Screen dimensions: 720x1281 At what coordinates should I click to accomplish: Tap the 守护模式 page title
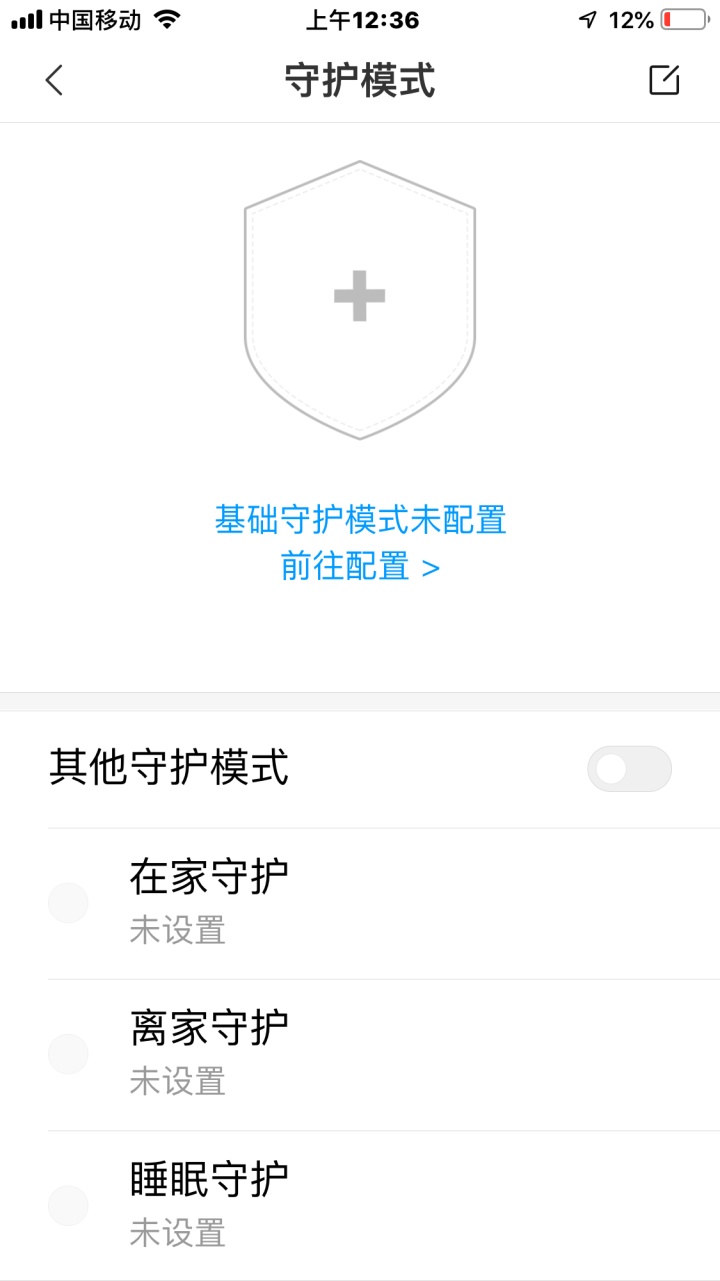pyautogui.click(x=360, y=82)
